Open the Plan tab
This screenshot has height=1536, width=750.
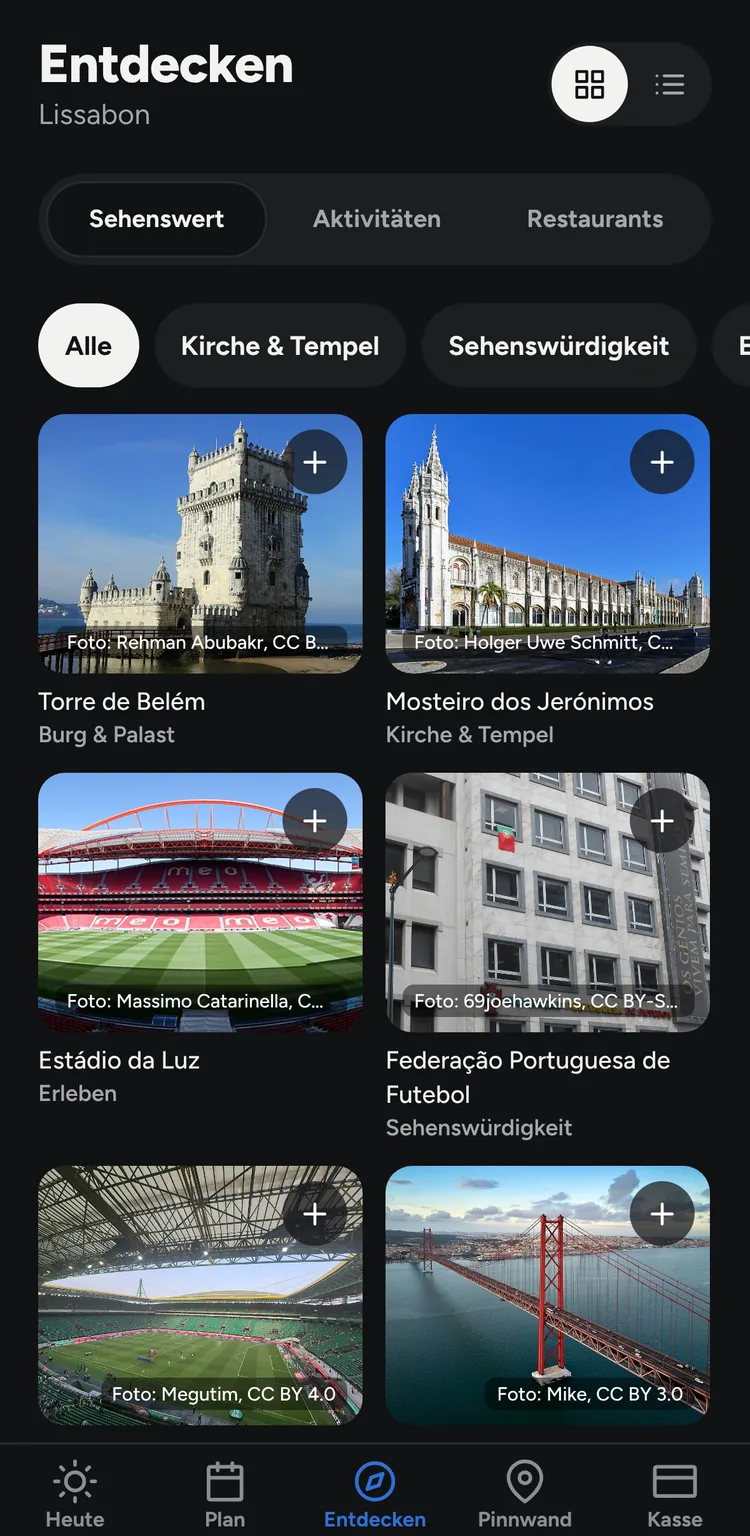[x=225, y=1494]
